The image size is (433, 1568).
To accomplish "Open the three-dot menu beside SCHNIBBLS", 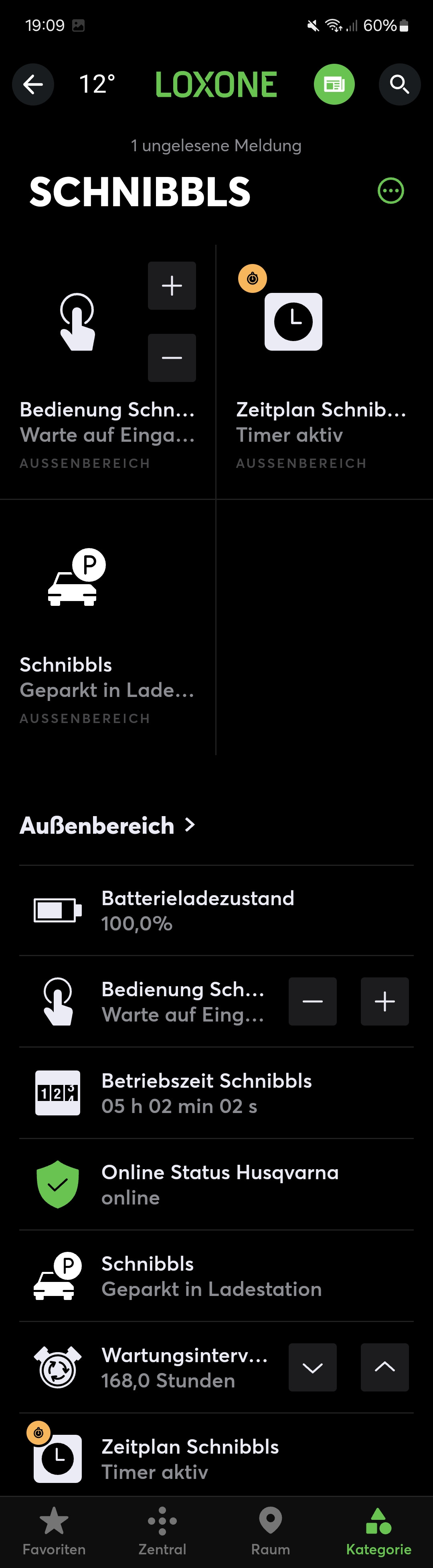I will coord(391,191).
